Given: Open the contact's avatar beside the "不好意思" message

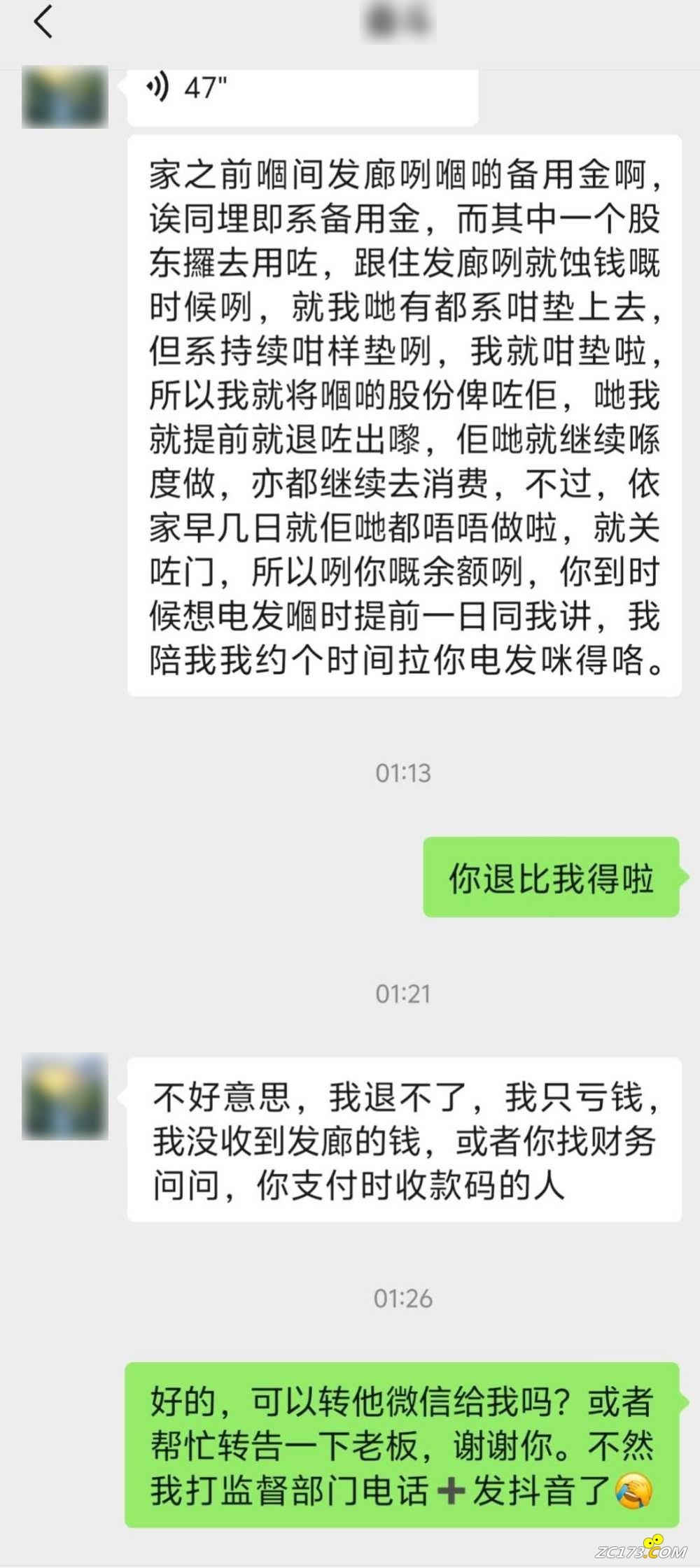Looking at the screenshot, I should point(65,1096).
